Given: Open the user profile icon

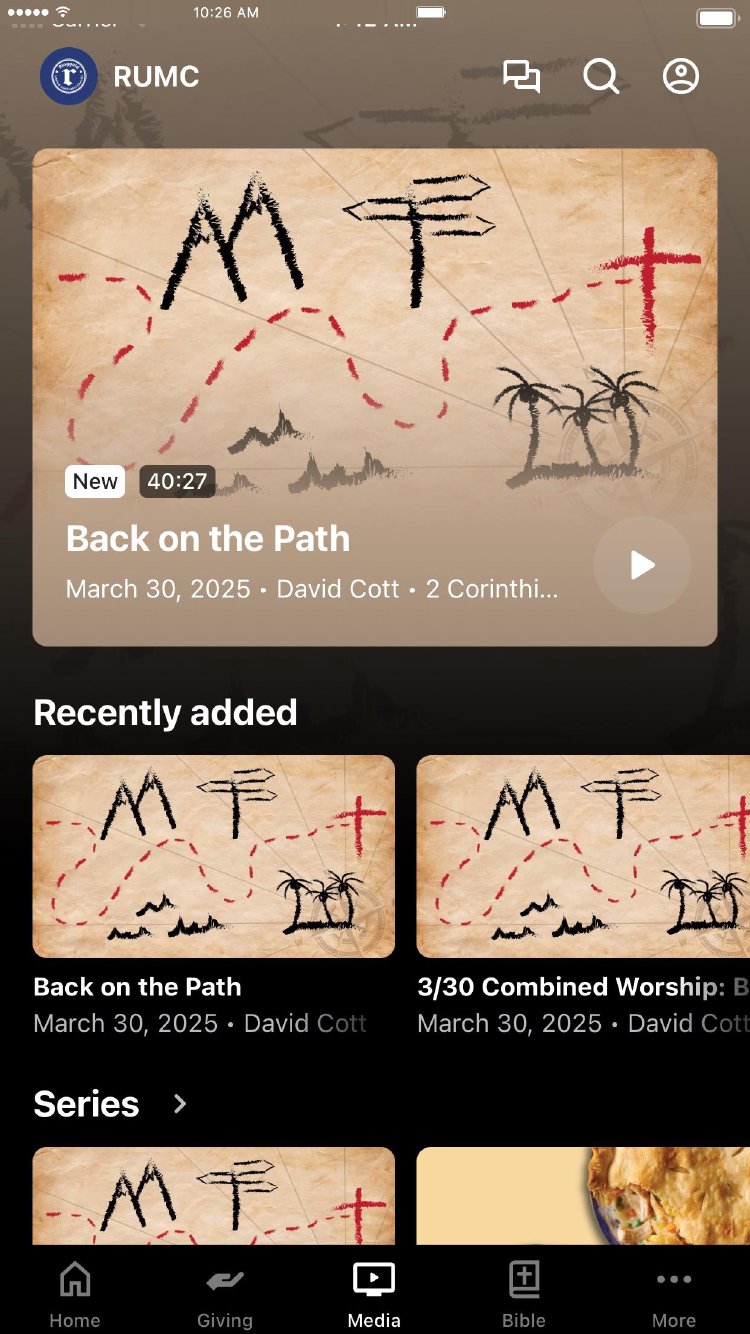Looking at the screenshot, I should (x=681, y=77).
